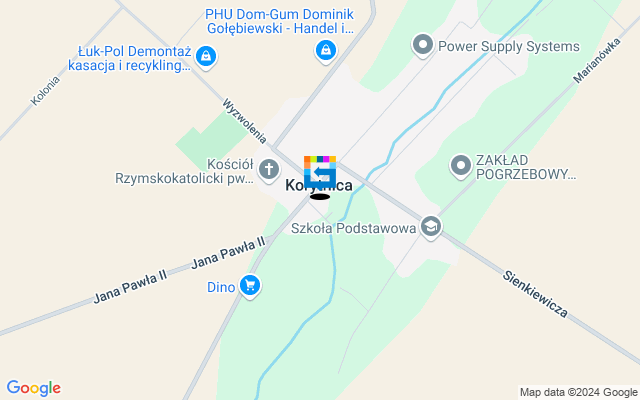Tap the PHU Dom-Gum Dominik Gołębiewski marker
This screenshot has width=640, height=400.
click(x=325, y=51)
